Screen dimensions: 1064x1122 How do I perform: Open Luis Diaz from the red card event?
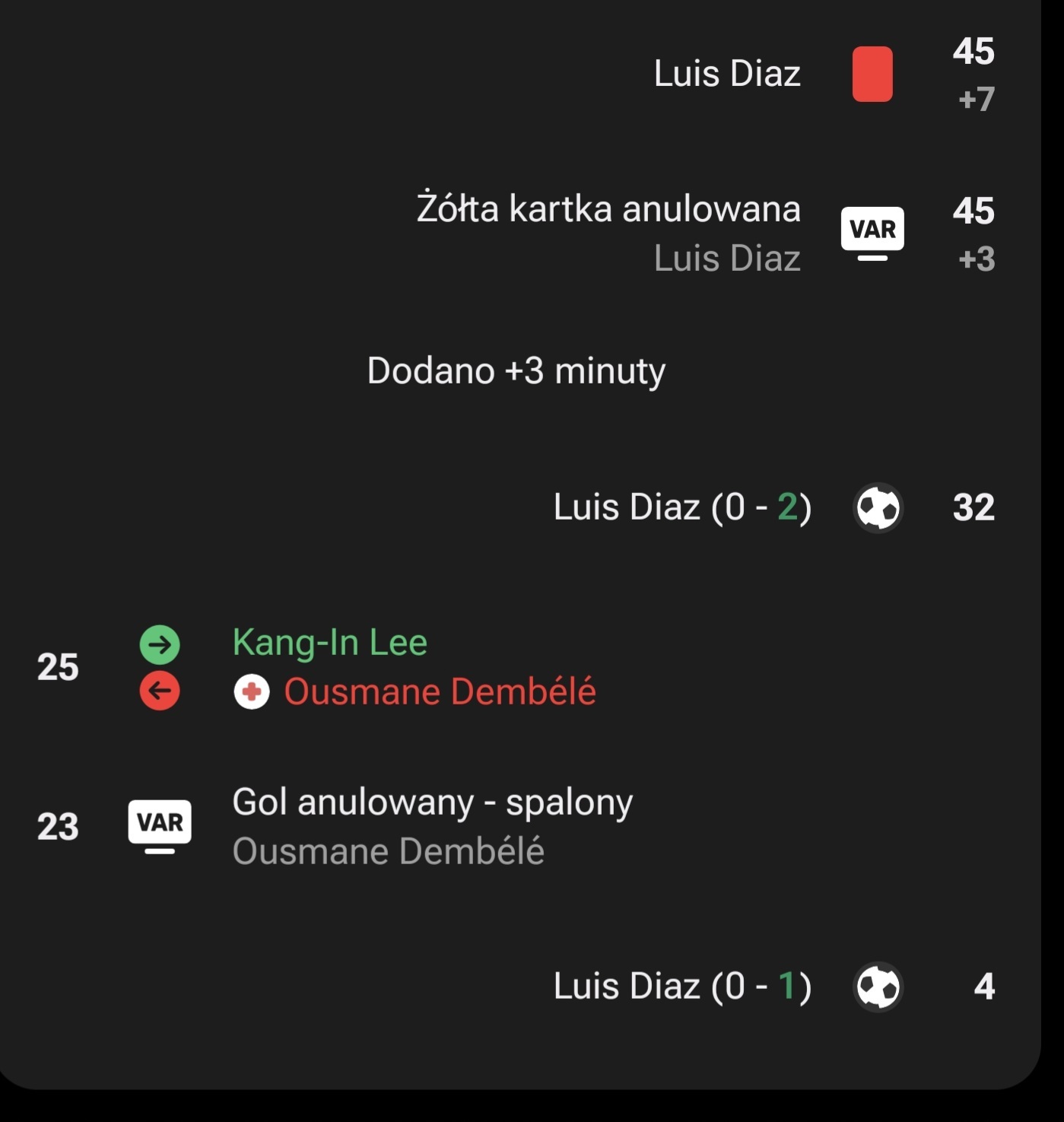click(726, 74)
